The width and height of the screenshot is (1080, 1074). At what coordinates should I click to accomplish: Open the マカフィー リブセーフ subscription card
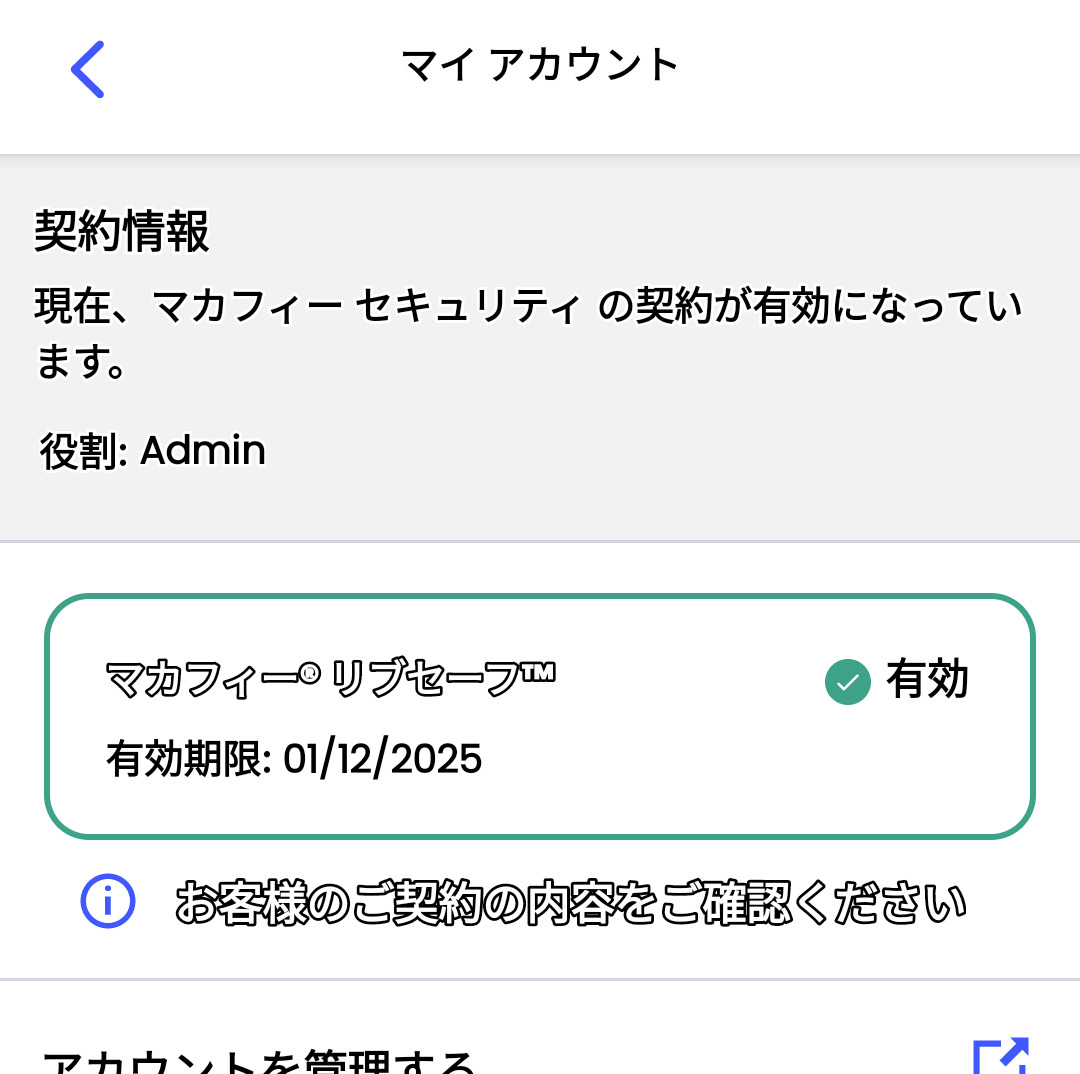[x=540, y=716]
